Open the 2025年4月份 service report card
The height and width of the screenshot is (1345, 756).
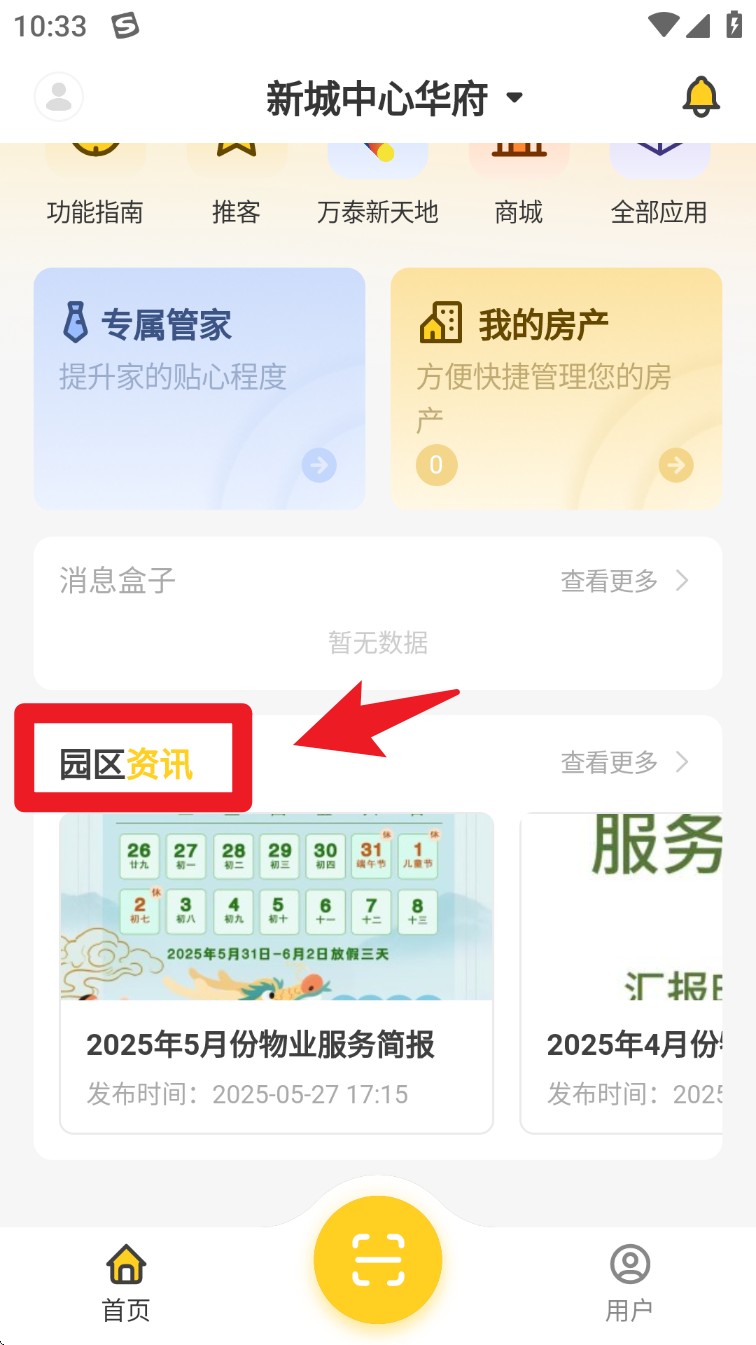(x=621, y=972)
